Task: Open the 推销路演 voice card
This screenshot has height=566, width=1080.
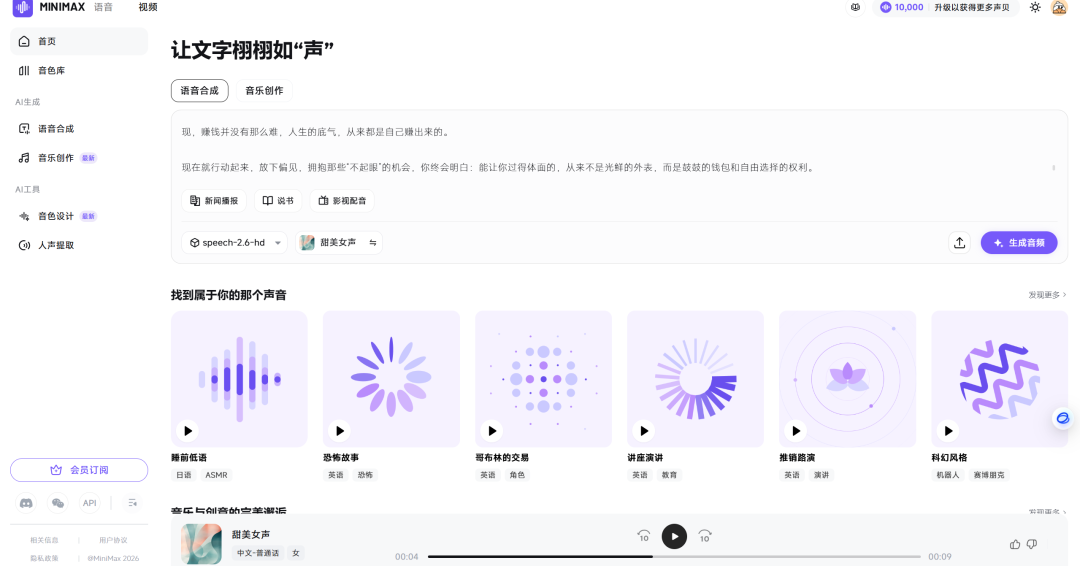Action: coord(847,378)
